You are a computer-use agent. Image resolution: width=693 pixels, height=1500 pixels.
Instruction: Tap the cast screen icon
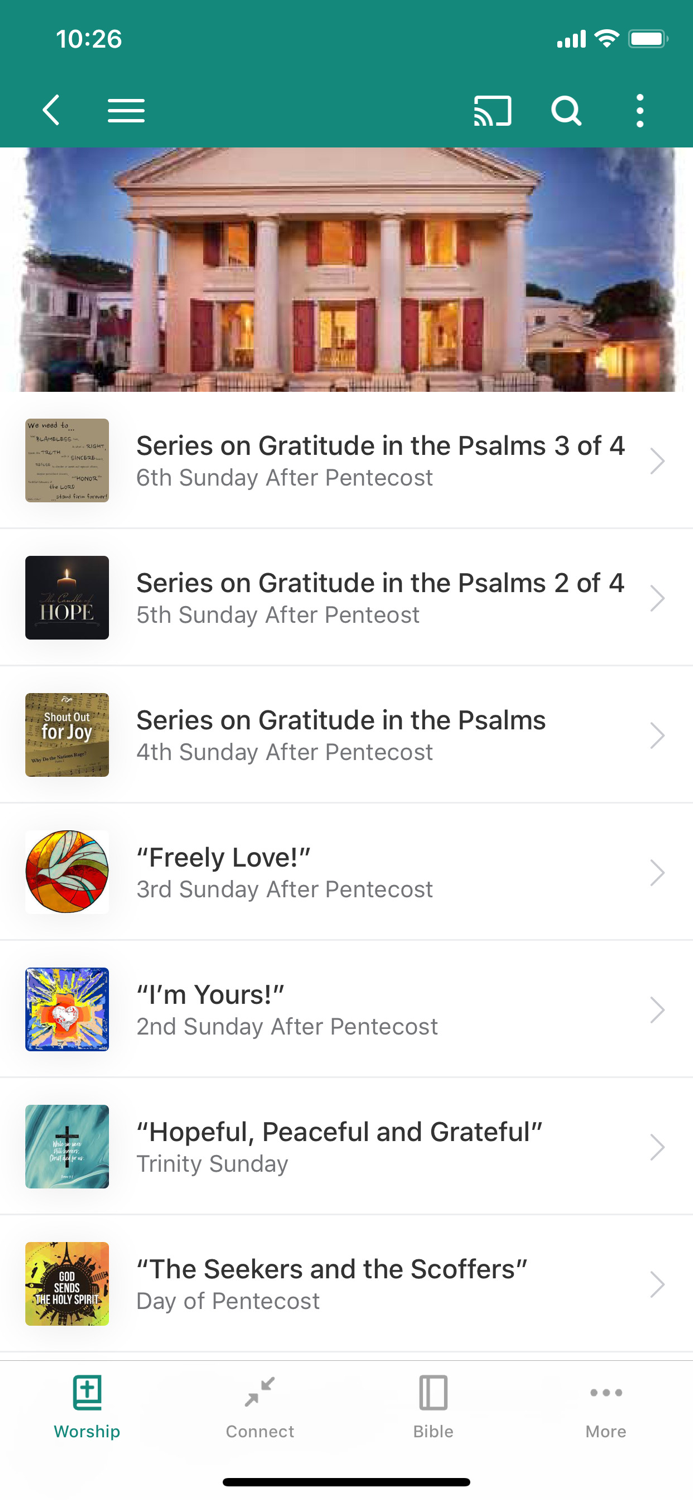[492, 110]
